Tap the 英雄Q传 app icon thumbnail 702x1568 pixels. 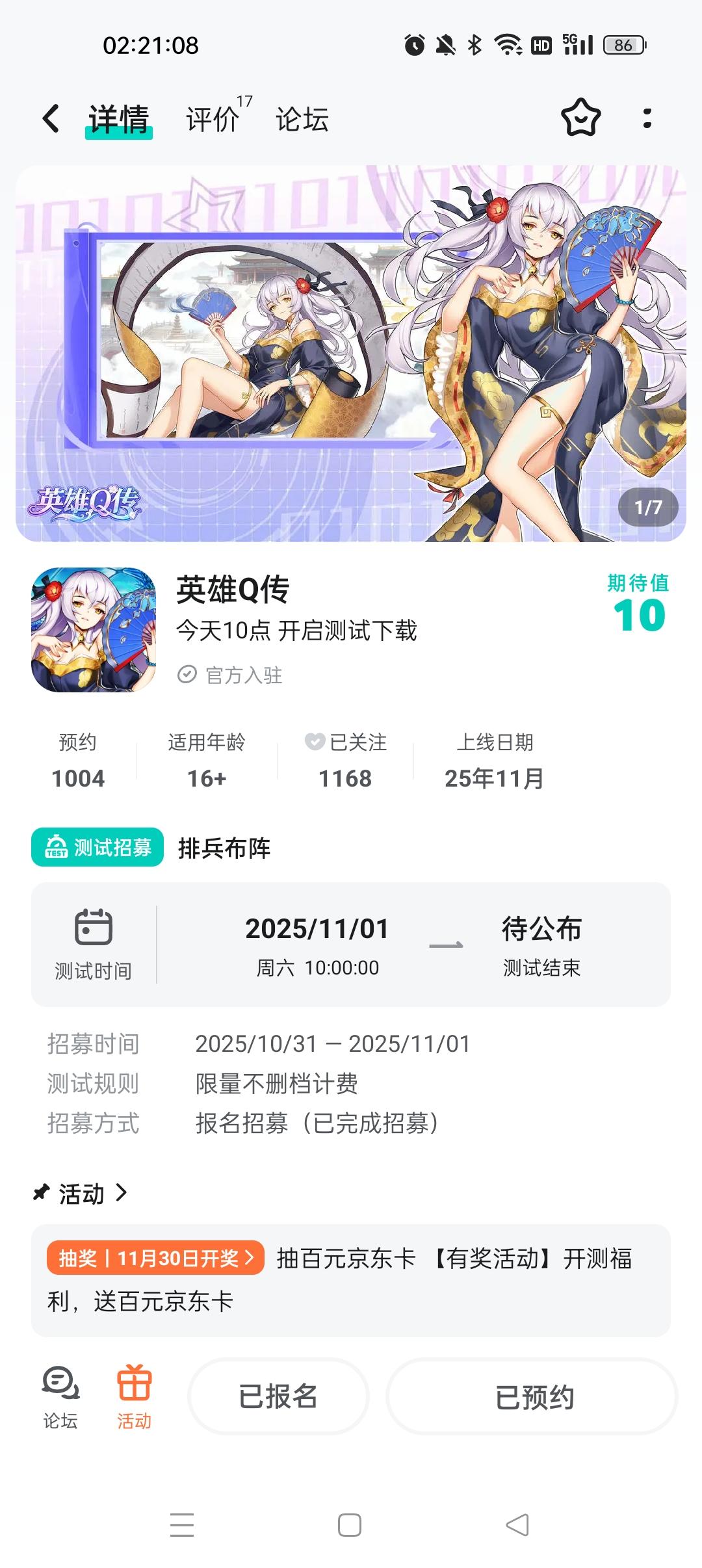pos(93,631)
